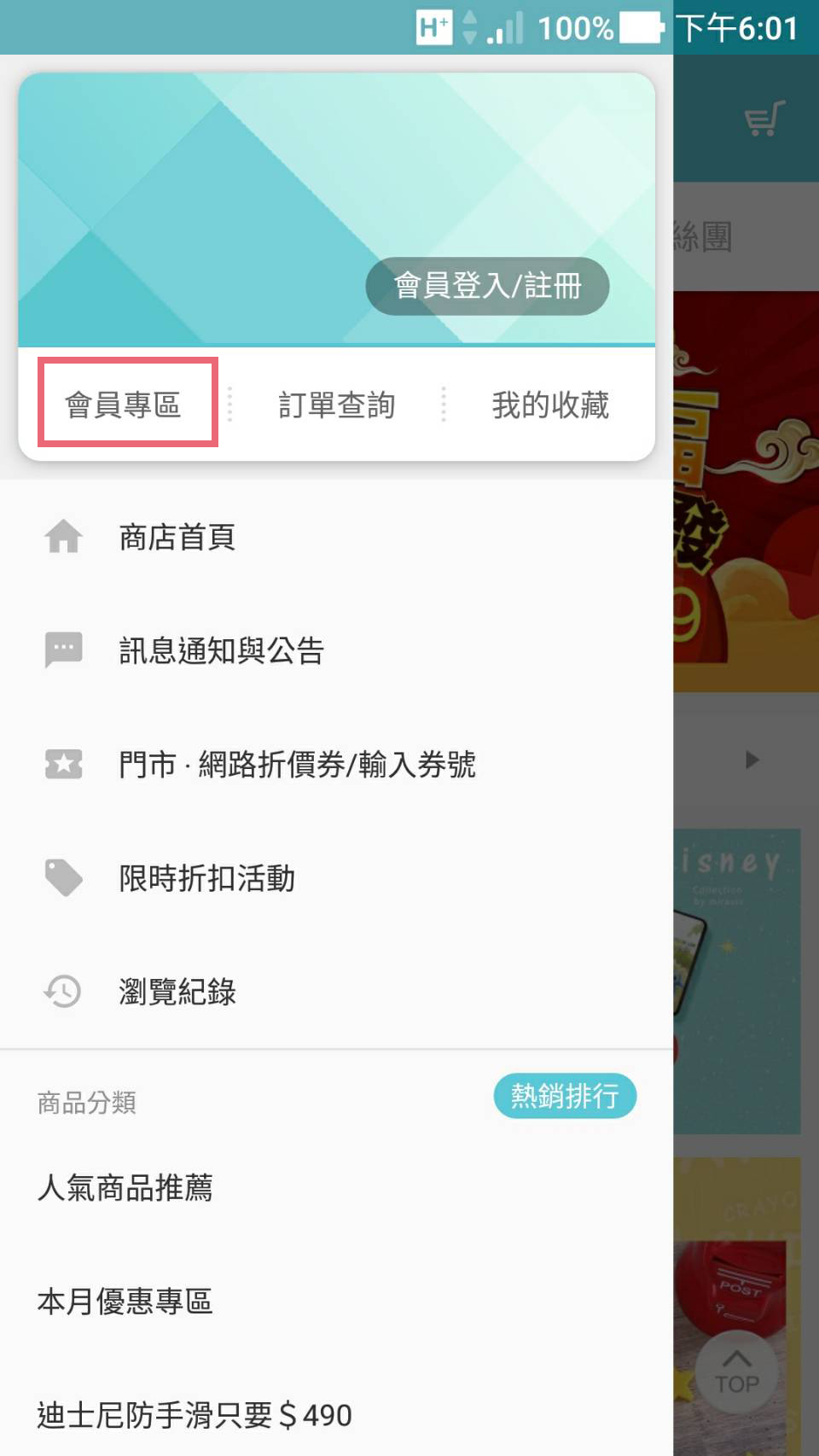
Task: Open 訂單查詢
Action: click(336, 405)
